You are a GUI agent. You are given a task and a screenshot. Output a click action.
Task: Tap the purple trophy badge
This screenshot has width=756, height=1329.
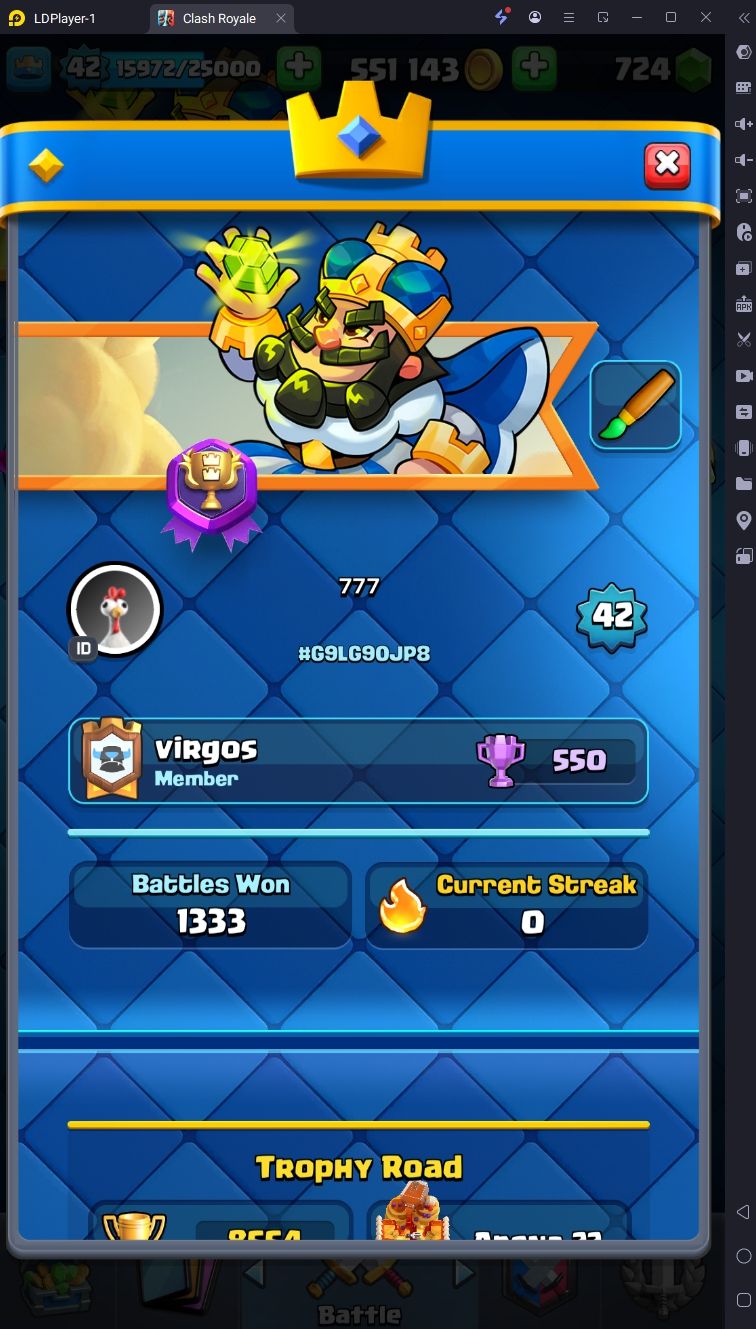(211, 494)
